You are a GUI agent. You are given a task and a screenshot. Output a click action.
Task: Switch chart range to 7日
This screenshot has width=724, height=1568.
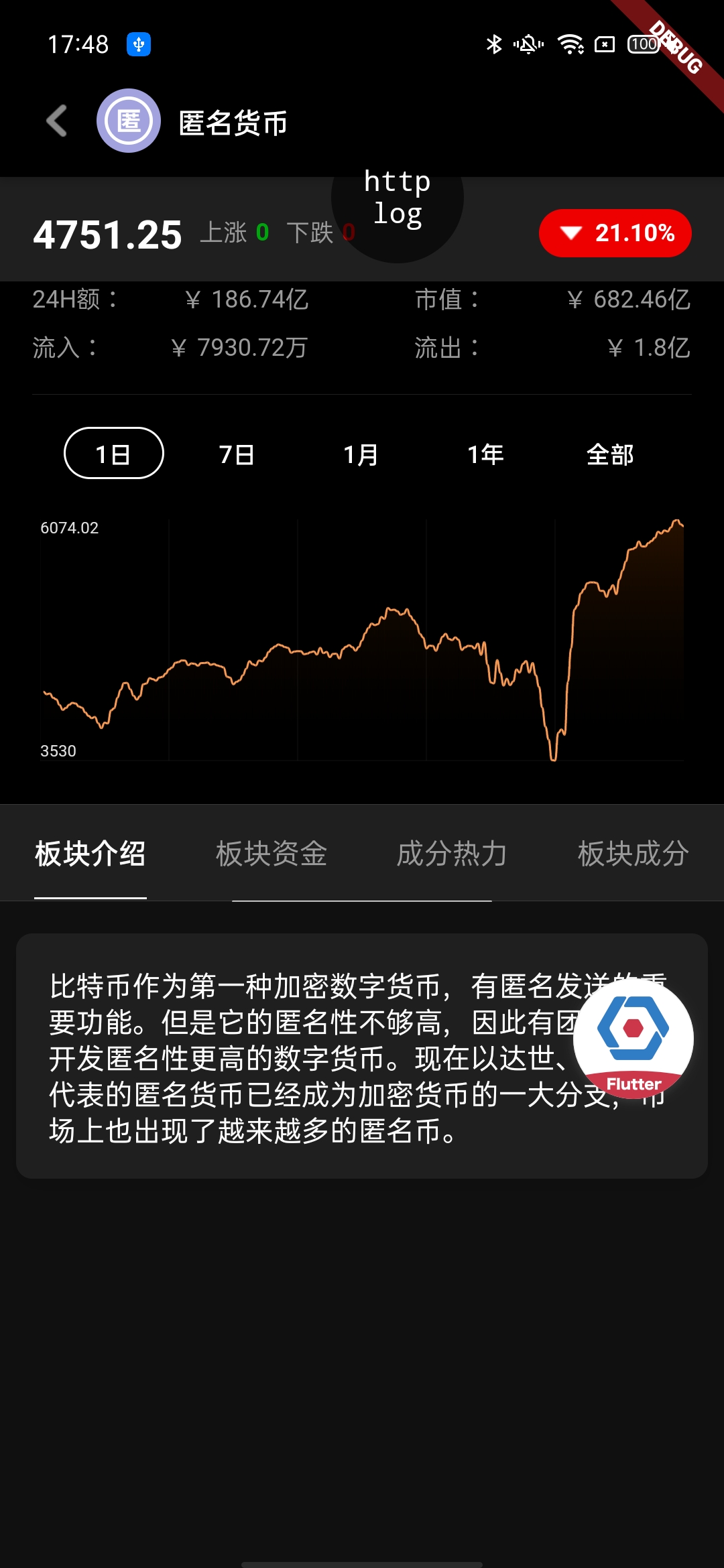point(237,454)
